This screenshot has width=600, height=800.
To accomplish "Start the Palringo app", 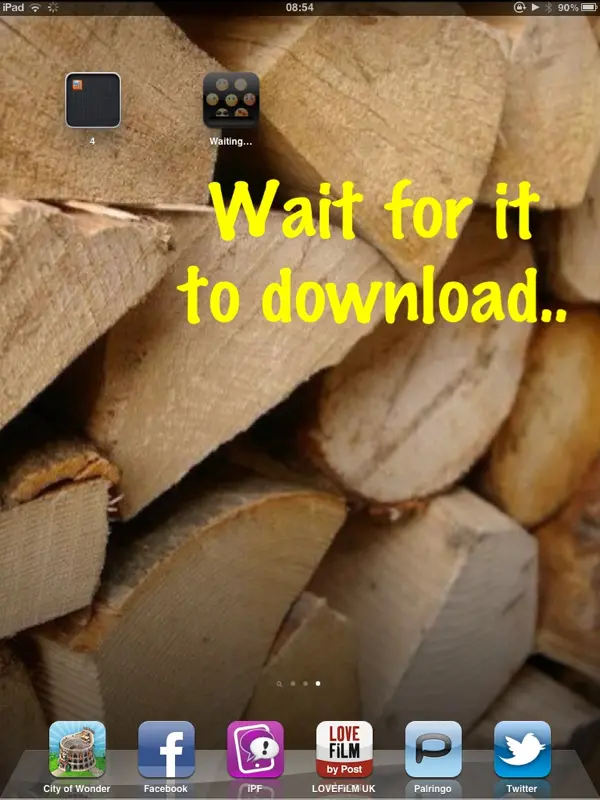I will point(433,750).
